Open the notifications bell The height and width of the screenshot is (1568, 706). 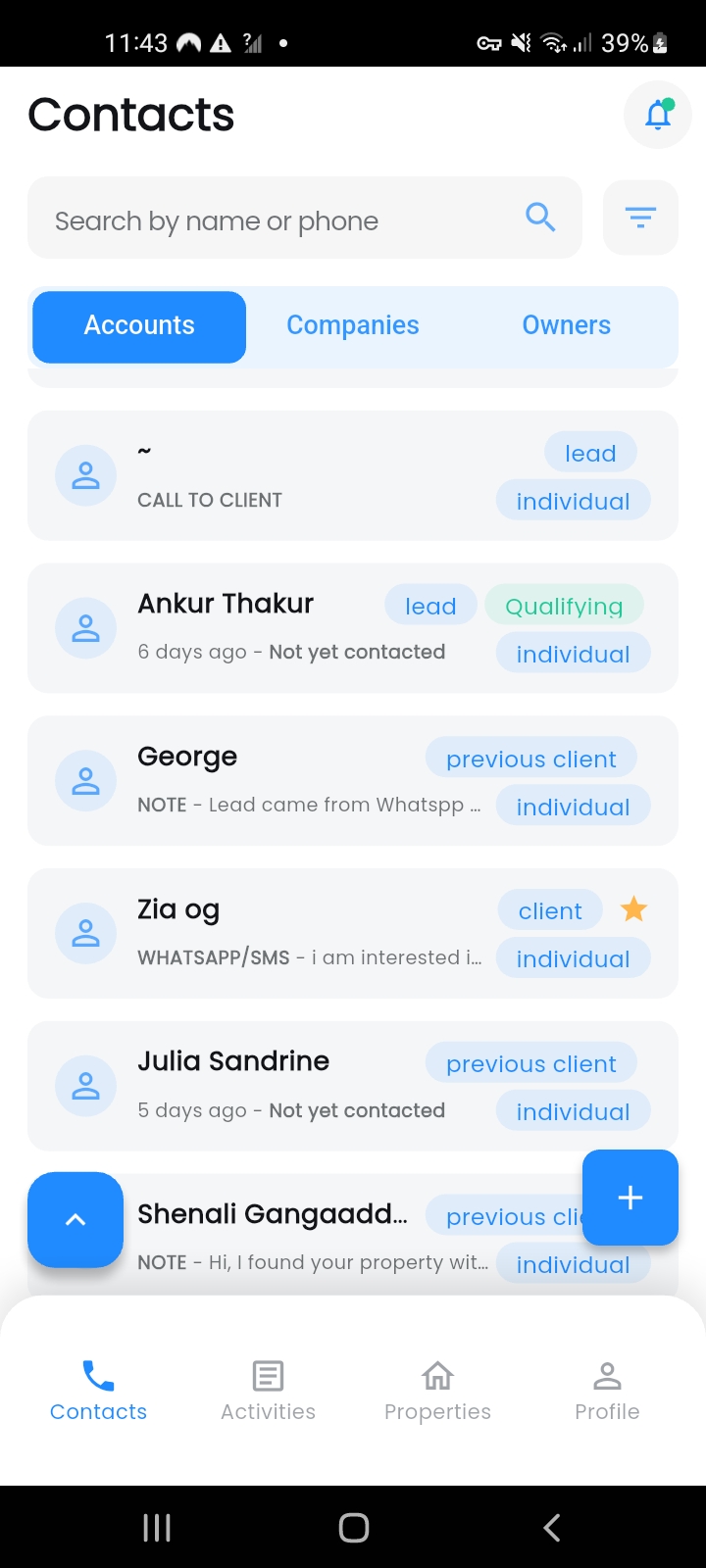(658, 116)
